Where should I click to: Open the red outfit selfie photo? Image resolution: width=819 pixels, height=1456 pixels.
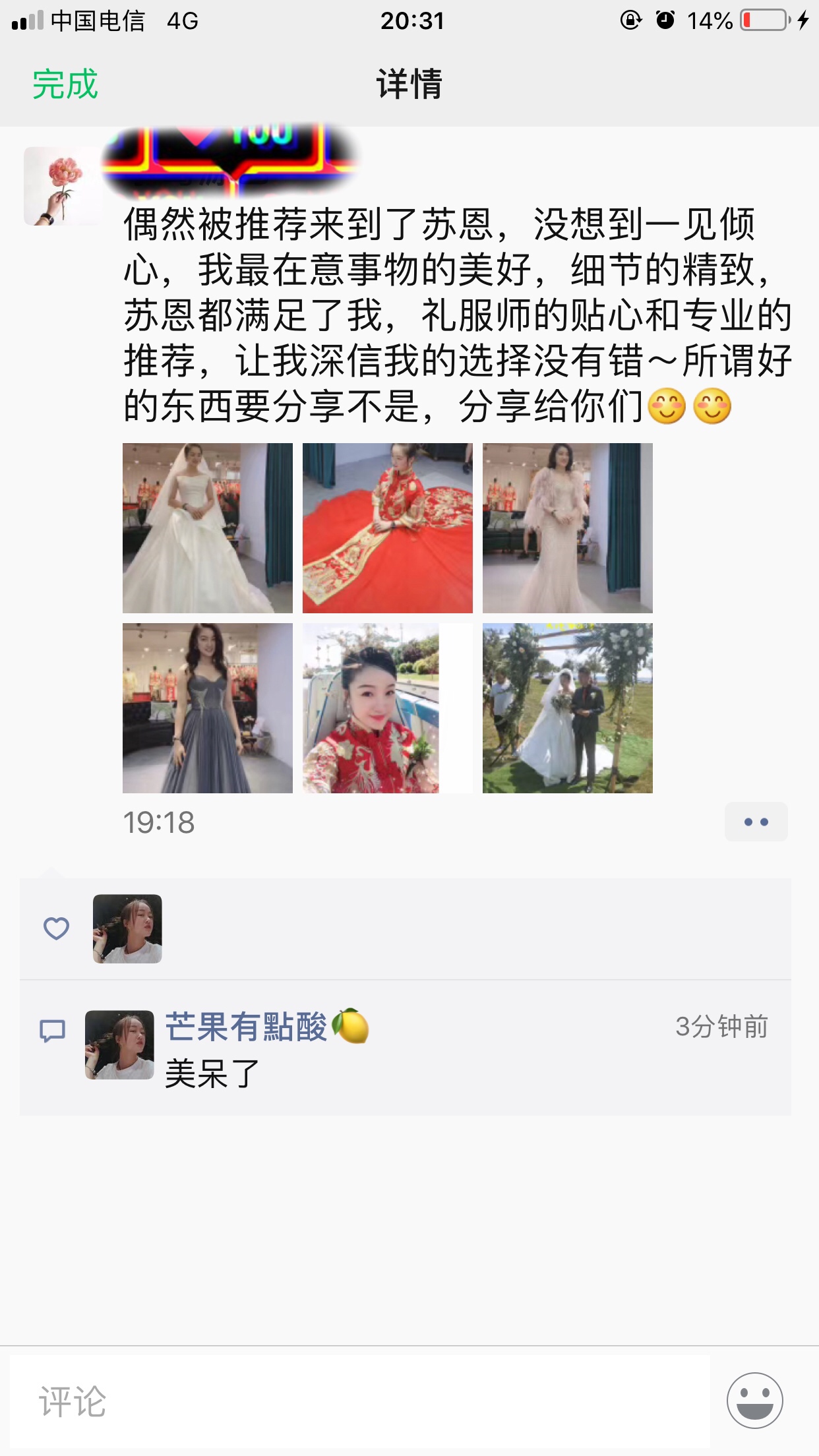pyautogui.click(x=388, y=708)
